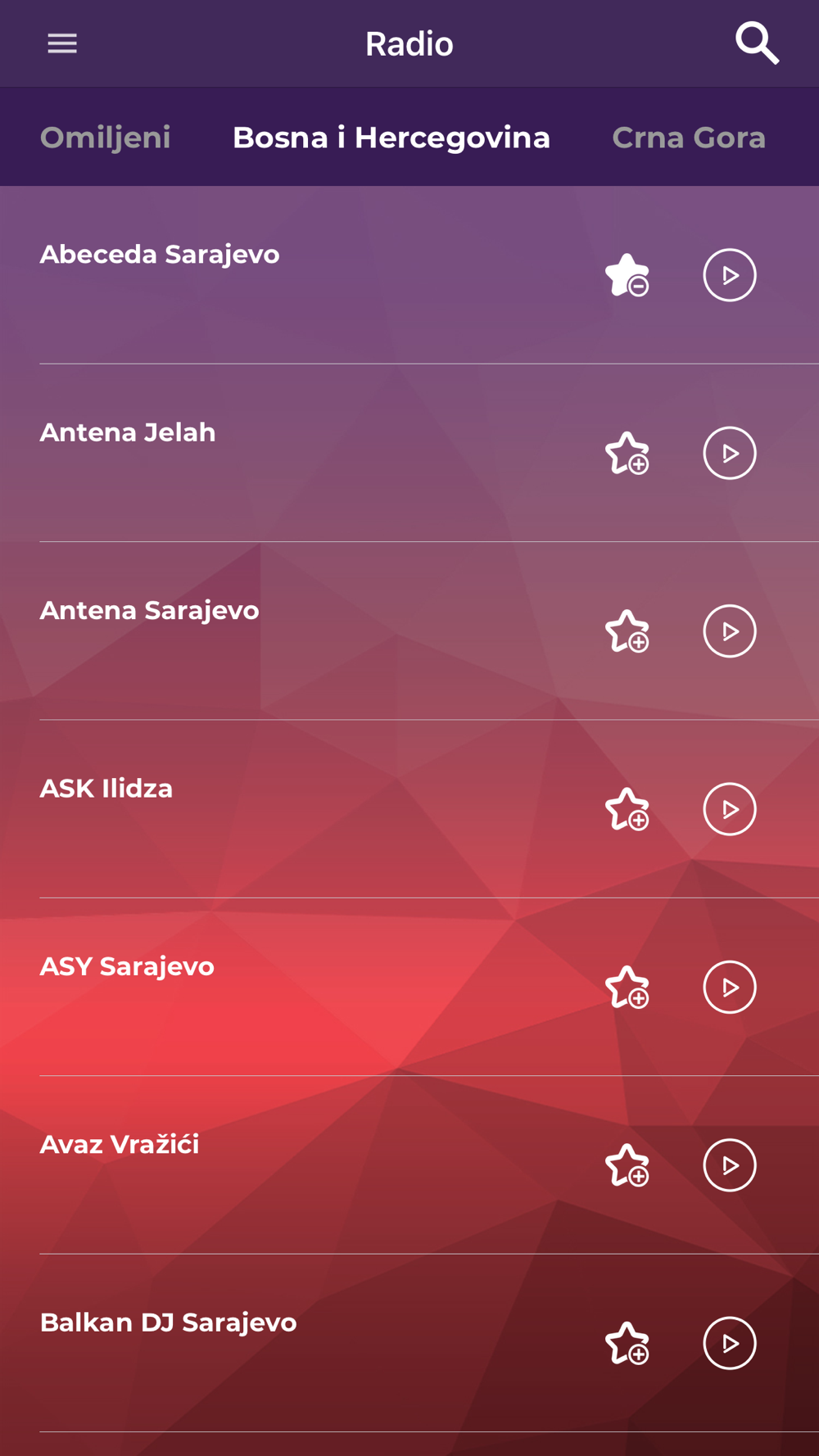
Task: Open the hamburger menu
Action: (x=62, y=43)
